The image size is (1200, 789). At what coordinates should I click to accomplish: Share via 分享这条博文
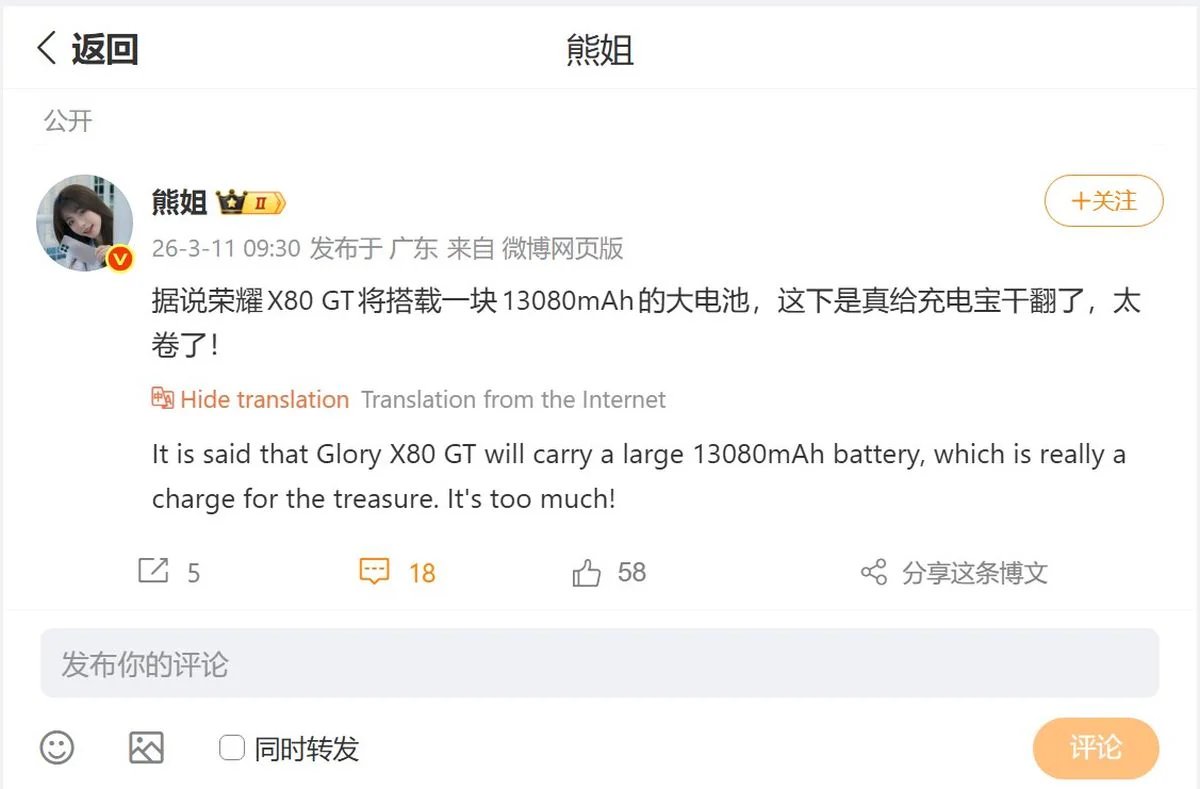[954, 572]
